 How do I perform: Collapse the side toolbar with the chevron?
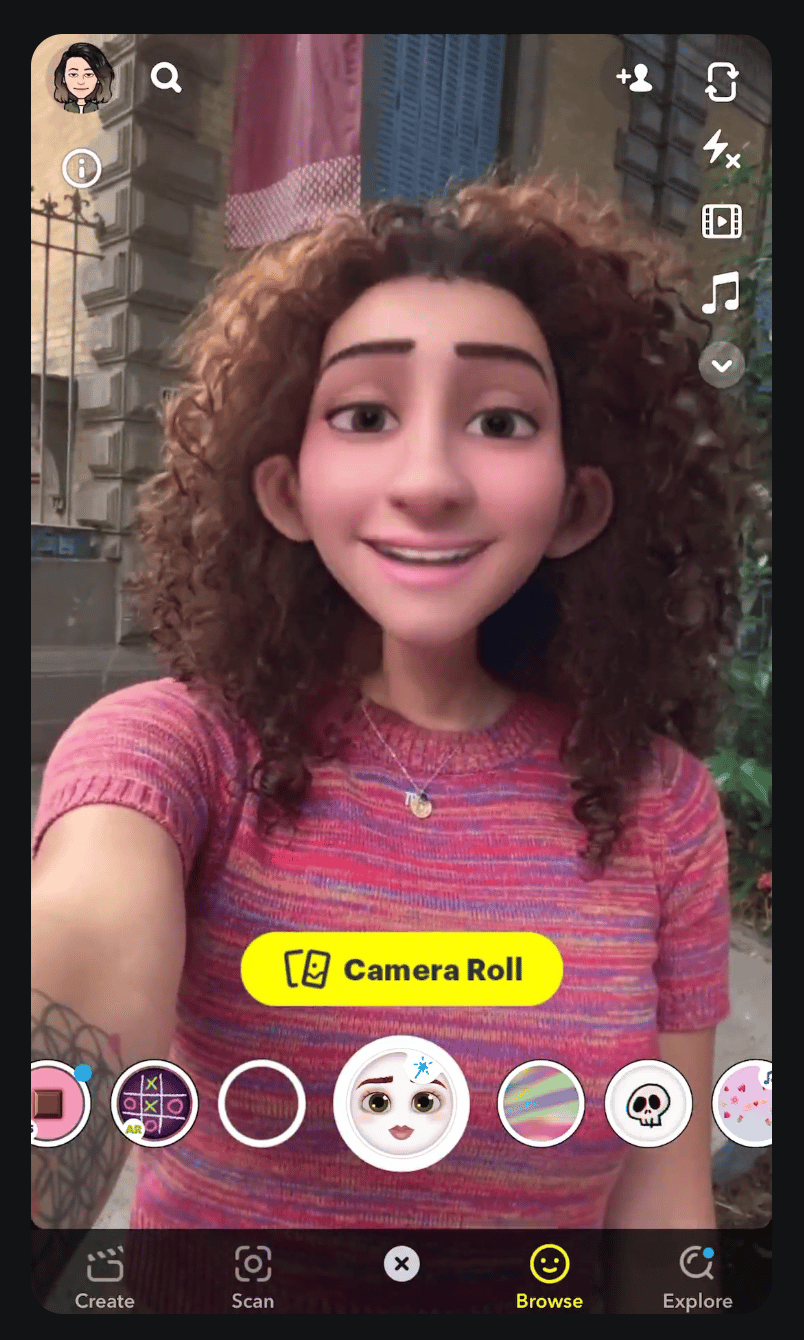click(722, 365)
